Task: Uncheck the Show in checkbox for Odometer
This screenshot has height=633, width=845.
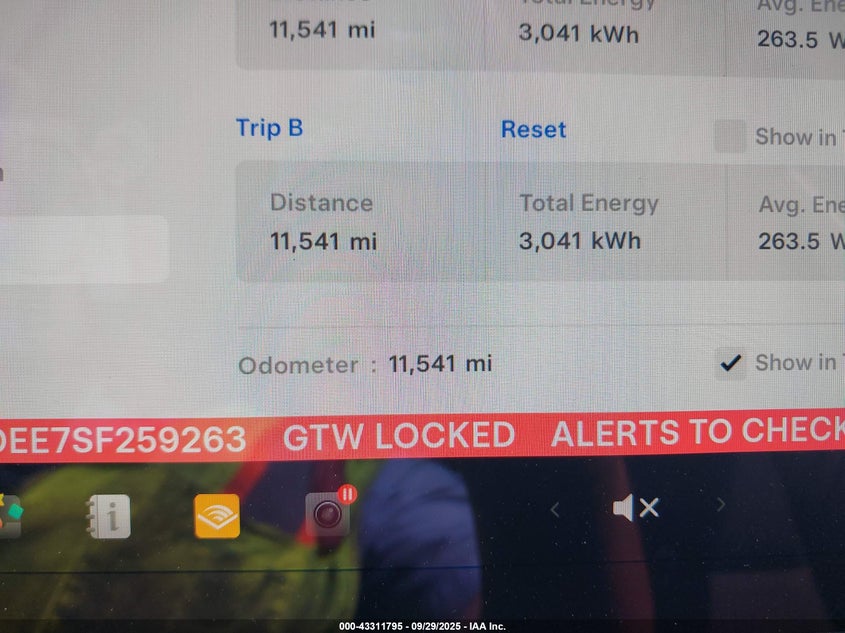Action: coord(731,363)
